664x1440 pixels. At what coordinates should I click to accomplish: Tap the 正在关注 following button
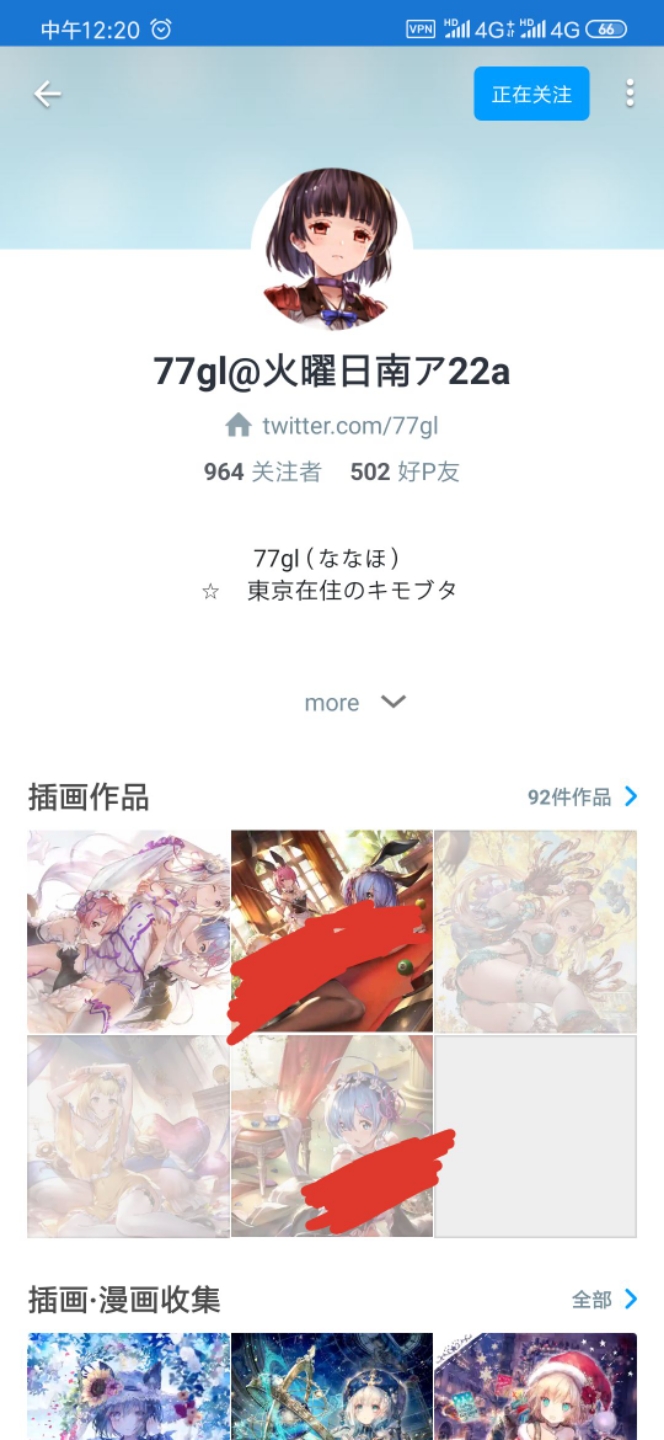click(531, 94)
